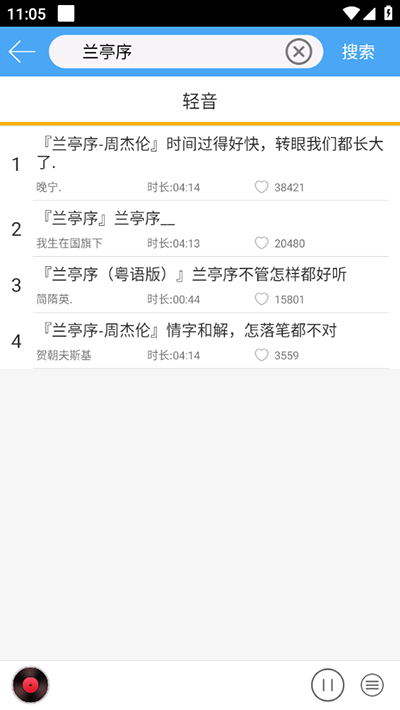Go back using the top-left arrow
Screen dimensions: 400x710
coord(22,52)
